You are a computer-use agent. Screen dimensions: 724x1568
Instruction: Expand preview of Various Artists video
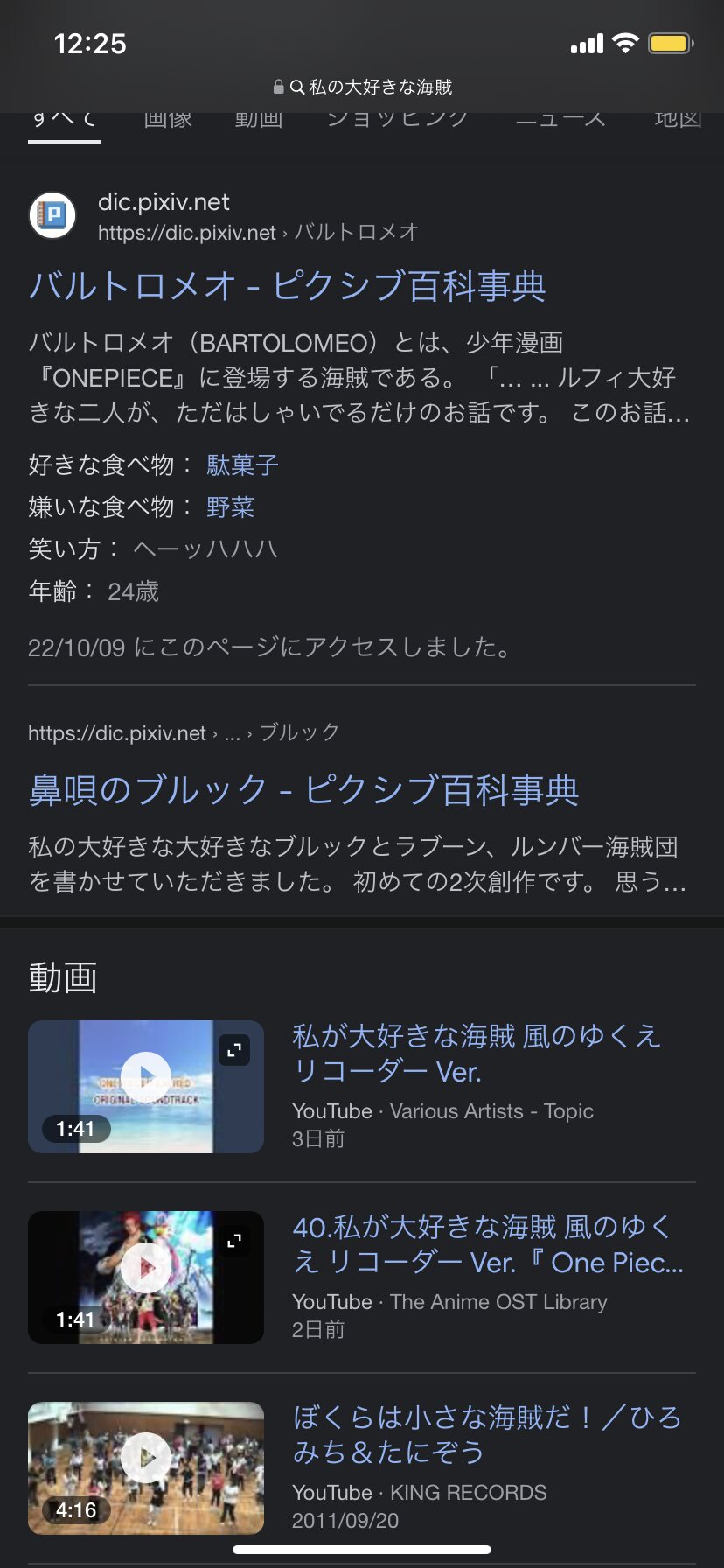(234, 1050)
